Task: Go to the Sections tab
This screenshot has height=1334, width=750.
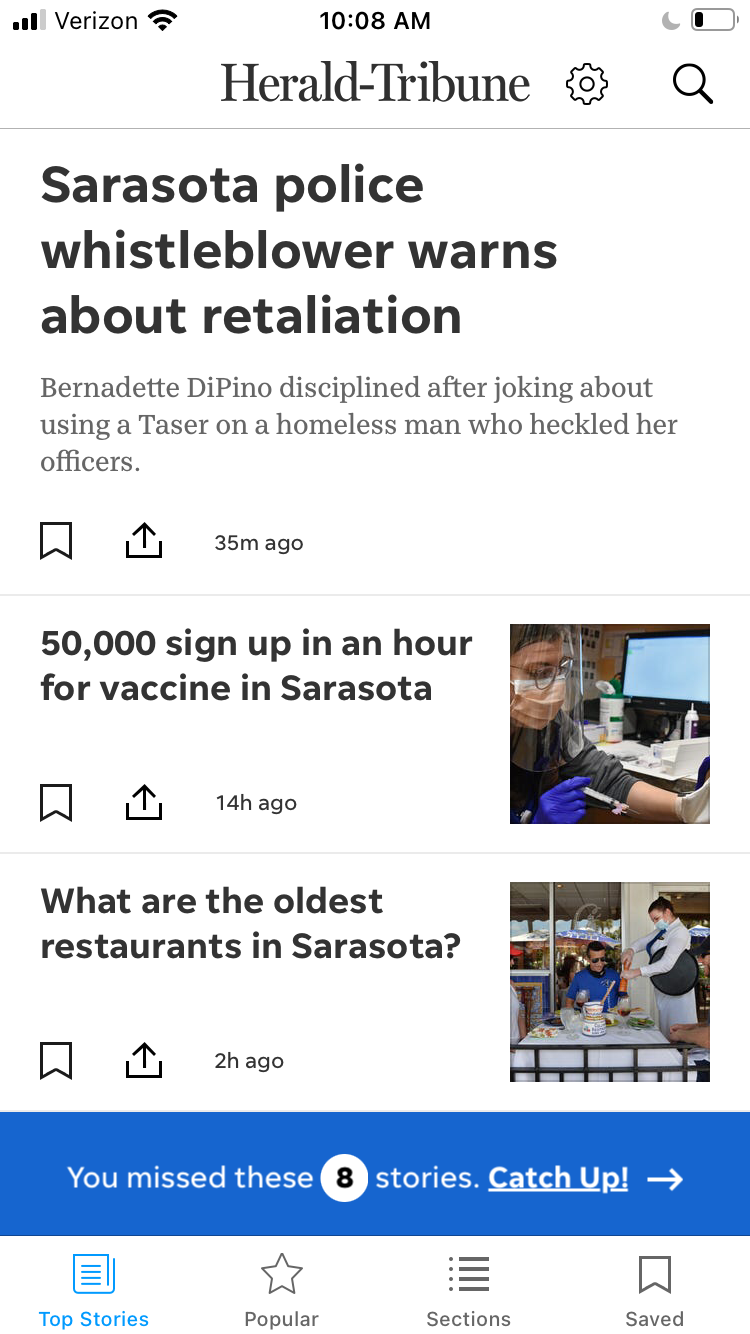Action: point(468,1292)
